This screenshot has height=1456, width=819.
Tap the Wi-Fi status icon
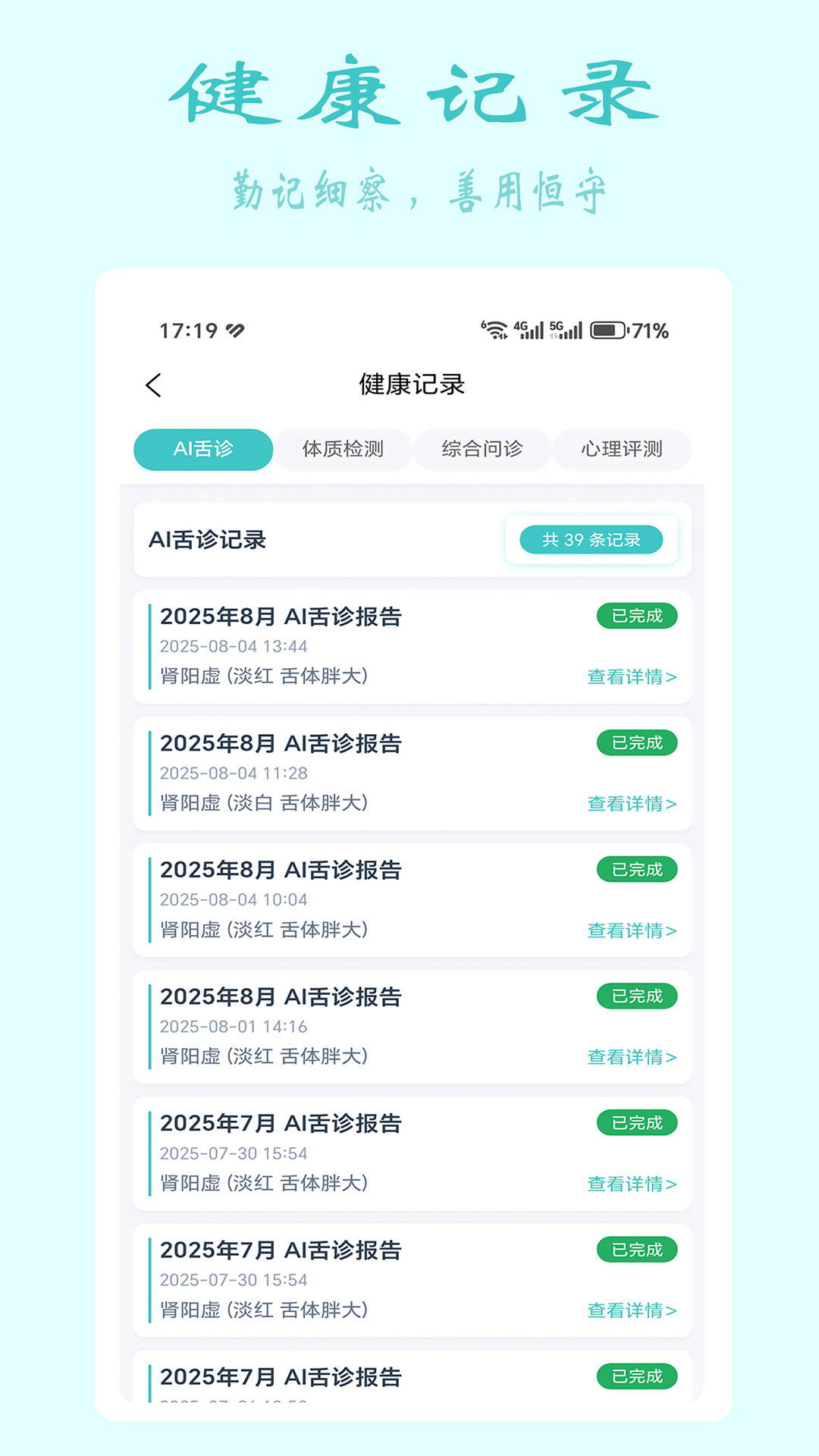[x=497, y=329]
